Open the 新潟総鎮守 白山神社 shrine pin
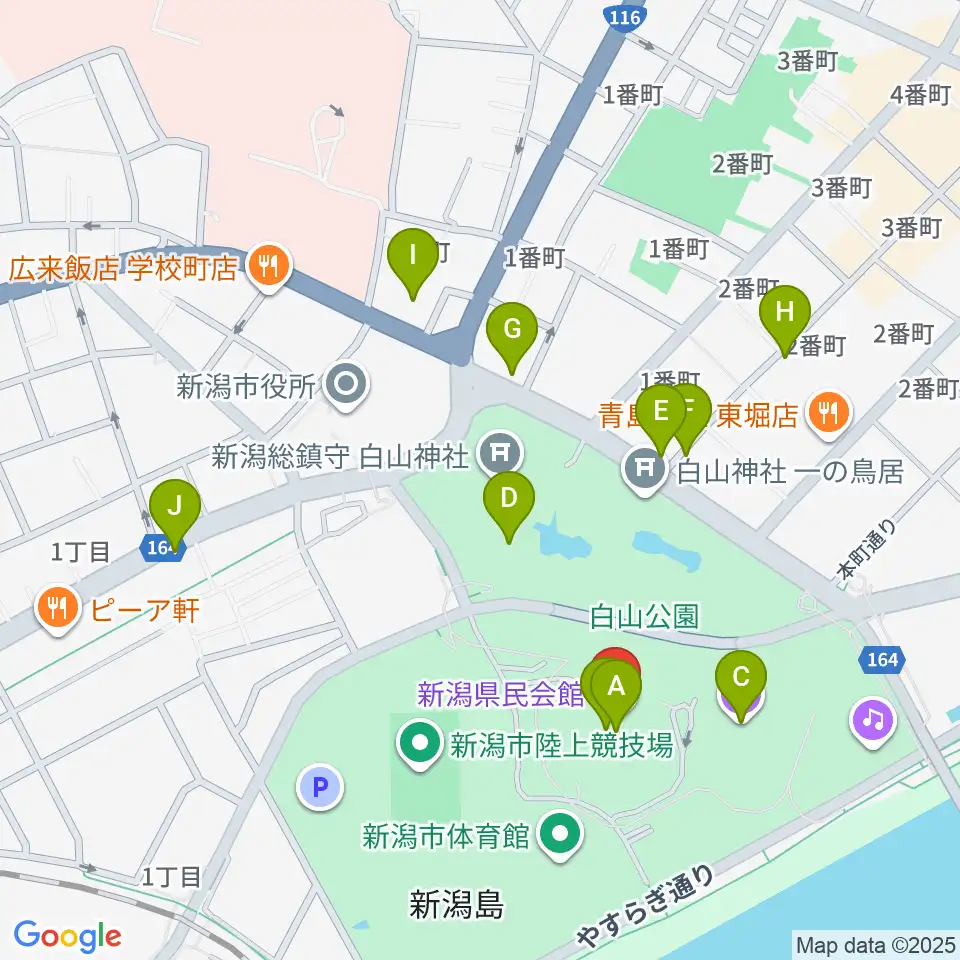Screen dimensions: 960x960 coord(501,454)
